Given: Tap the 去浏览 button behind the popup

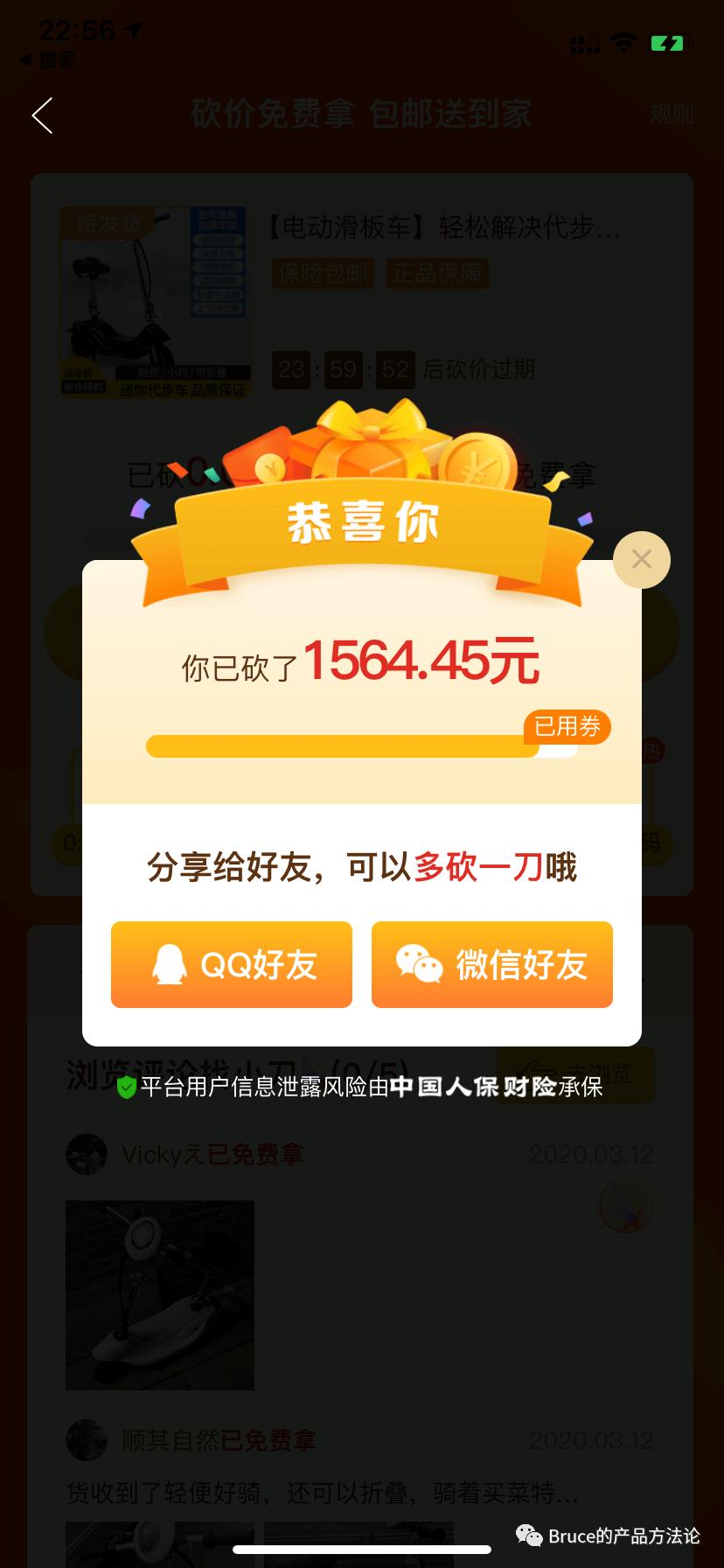Looking at the screenshot, I should (603, 1076).
